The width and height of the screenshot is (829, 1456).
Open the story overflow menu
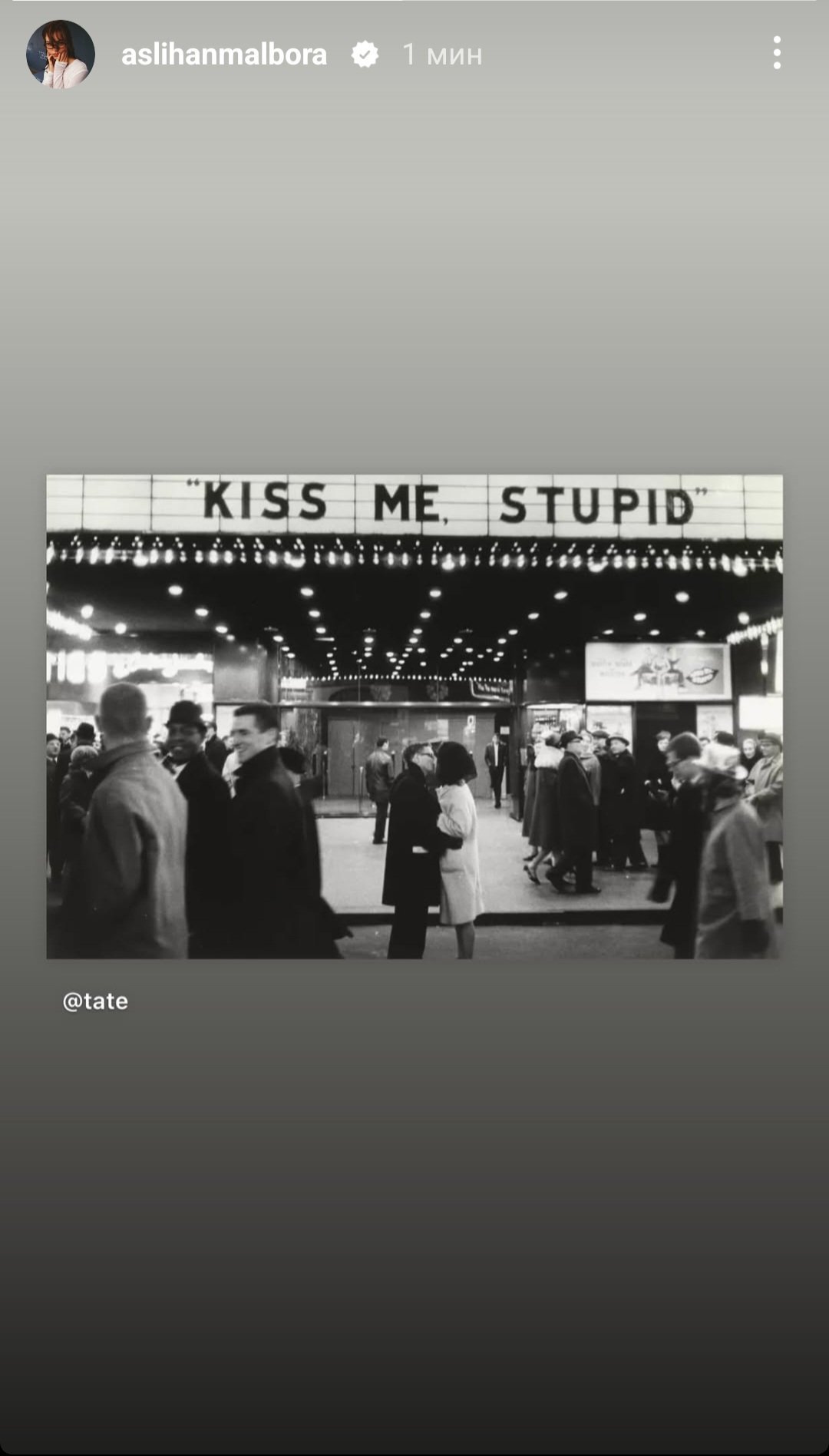(x=777, y=53)
